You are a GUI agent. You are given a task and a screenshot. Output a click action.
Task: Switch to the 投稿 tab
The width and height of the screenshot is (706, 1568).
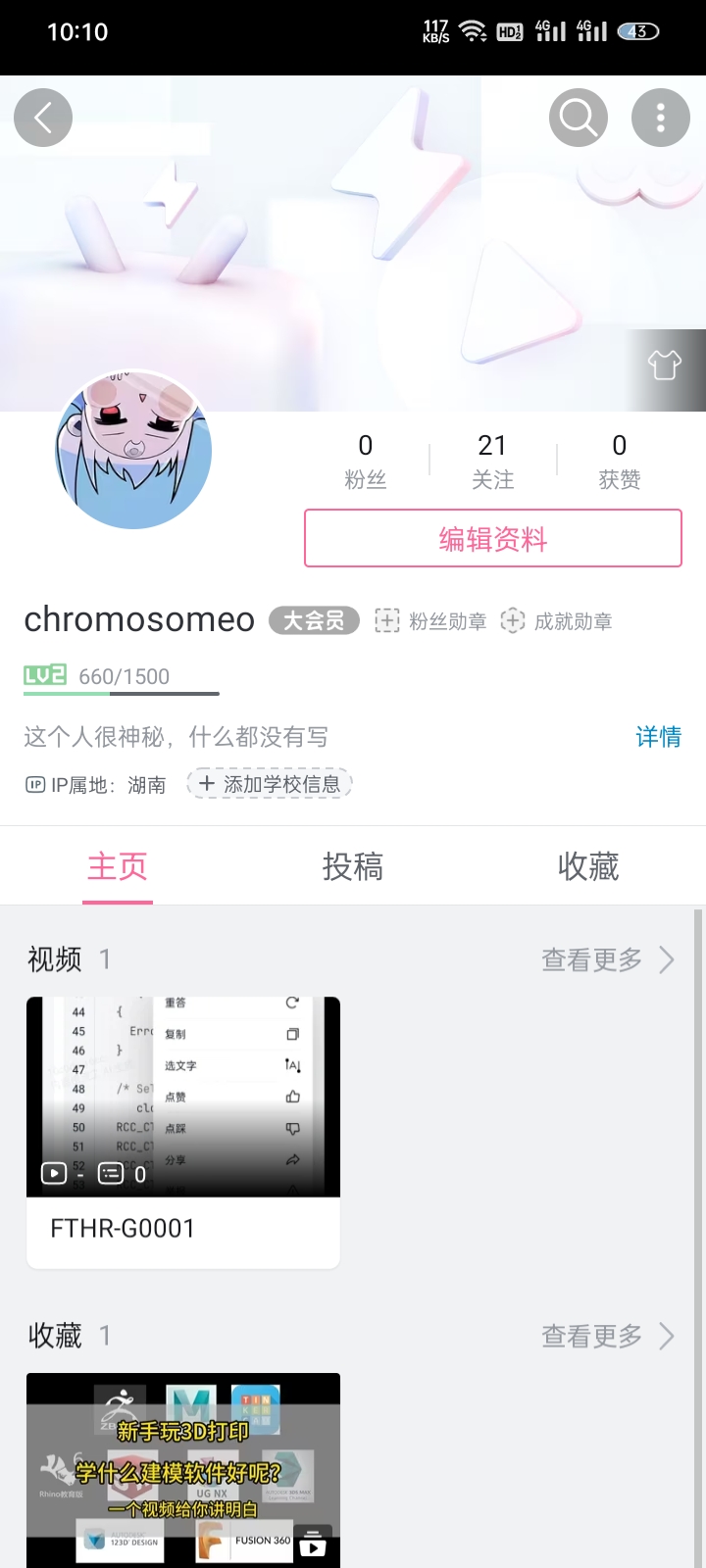click(352, 866)
